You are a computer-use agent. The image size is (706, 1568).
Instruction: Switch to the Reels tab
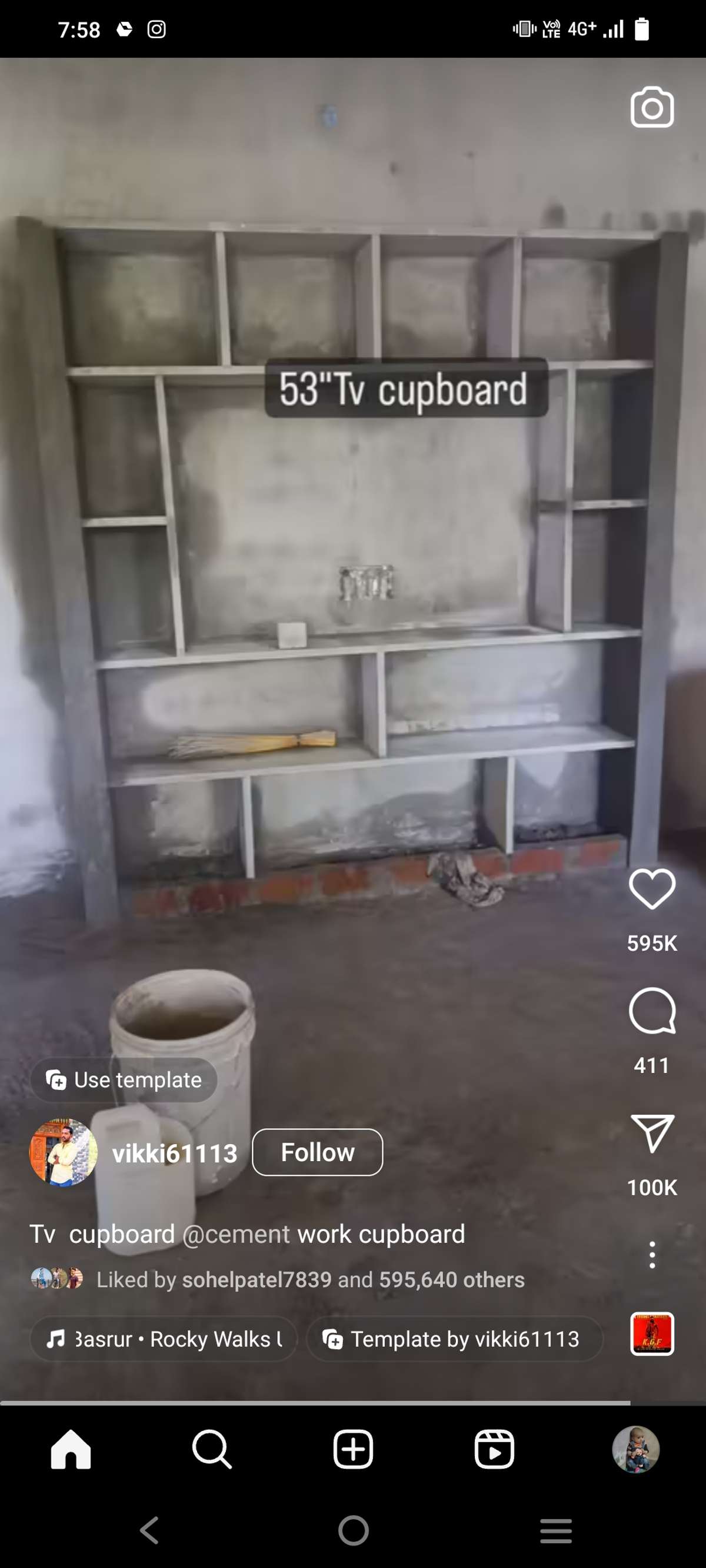pos(494,1449)
